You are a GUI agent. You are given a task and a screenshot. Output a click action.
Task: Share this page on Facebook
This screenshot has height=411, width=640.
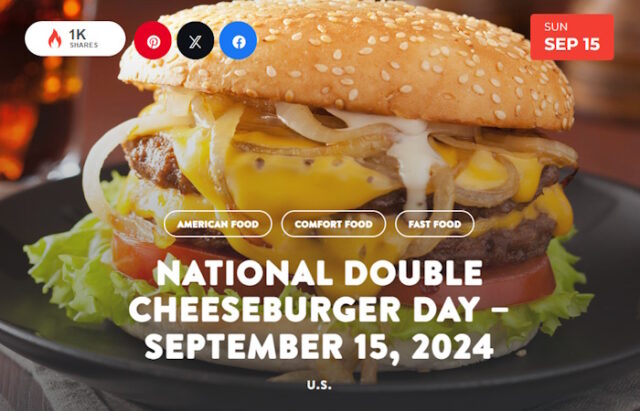click(238, 41)
